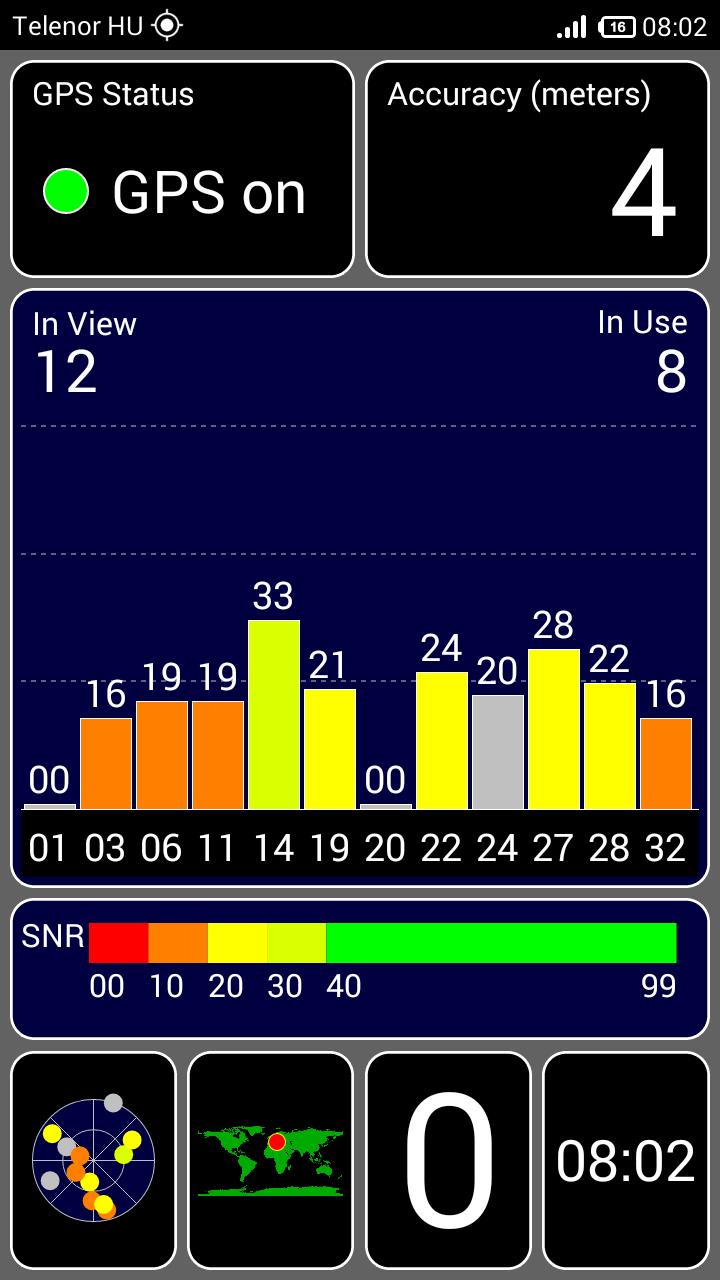The width and height of the screenshot is (720, 1280).
Task: Open the world map location tile
Action: coord(270,1160)
